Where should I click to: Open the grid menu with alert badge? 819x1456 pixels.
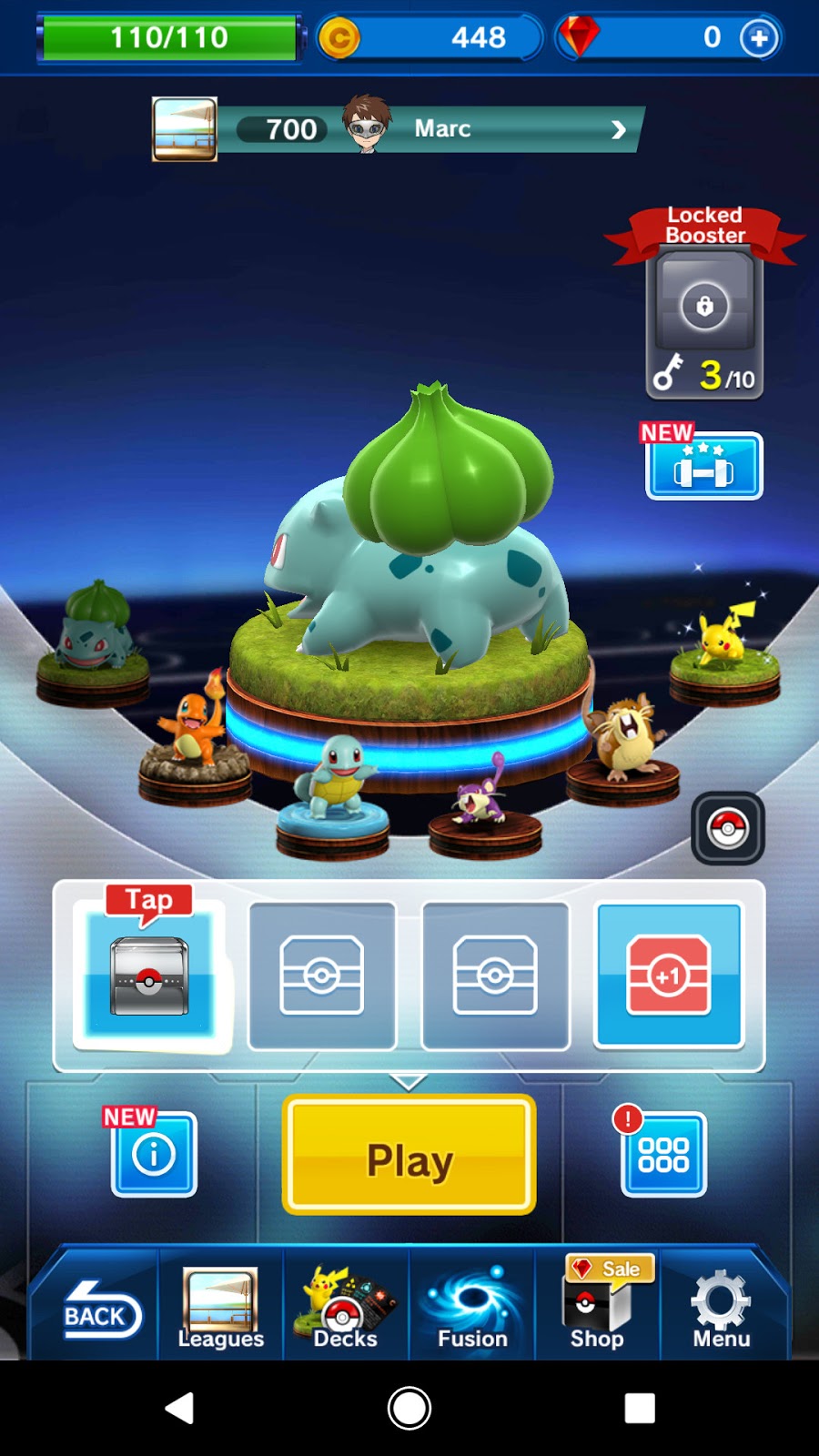(x=663, y=1155)
